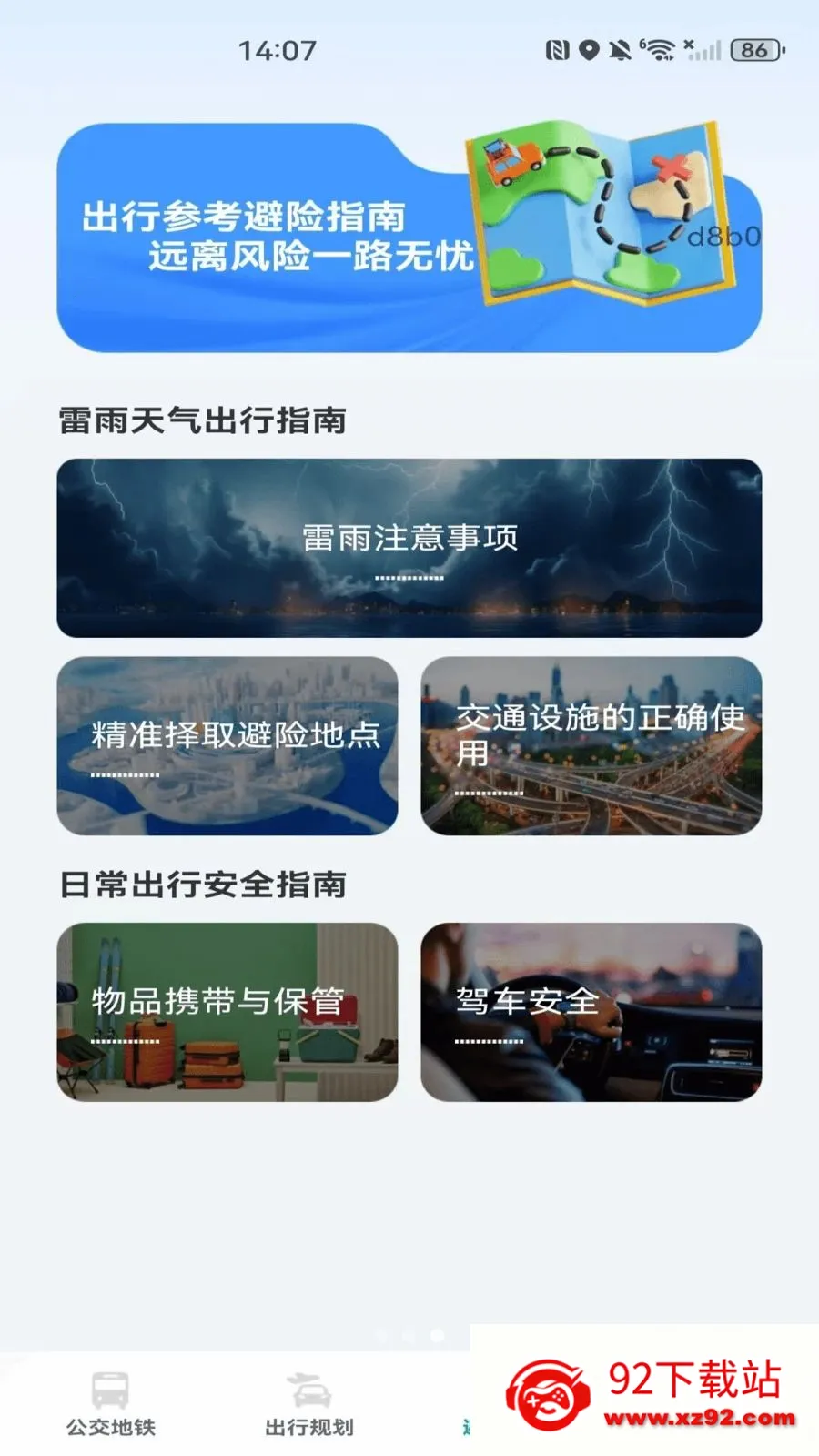The image size is (819, 1456).
Task: Open the 出行参考避险指南 banner
Action: (x=409, y=237)
